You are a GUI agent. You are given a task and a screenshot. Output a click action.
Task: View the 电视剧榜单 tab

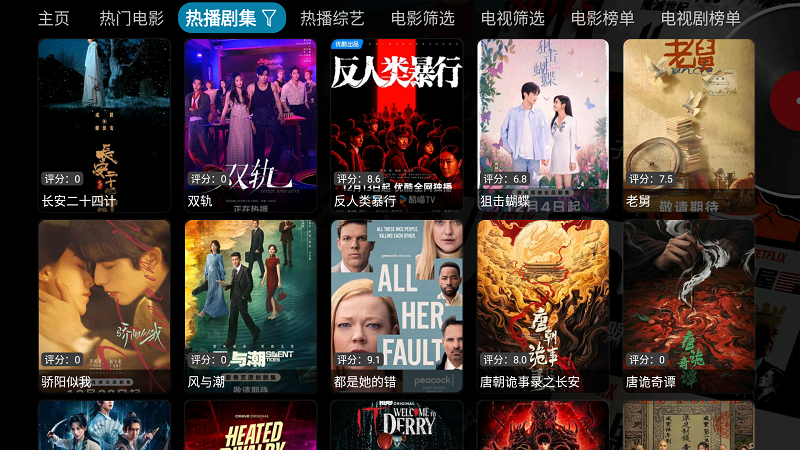coord(700,18)
